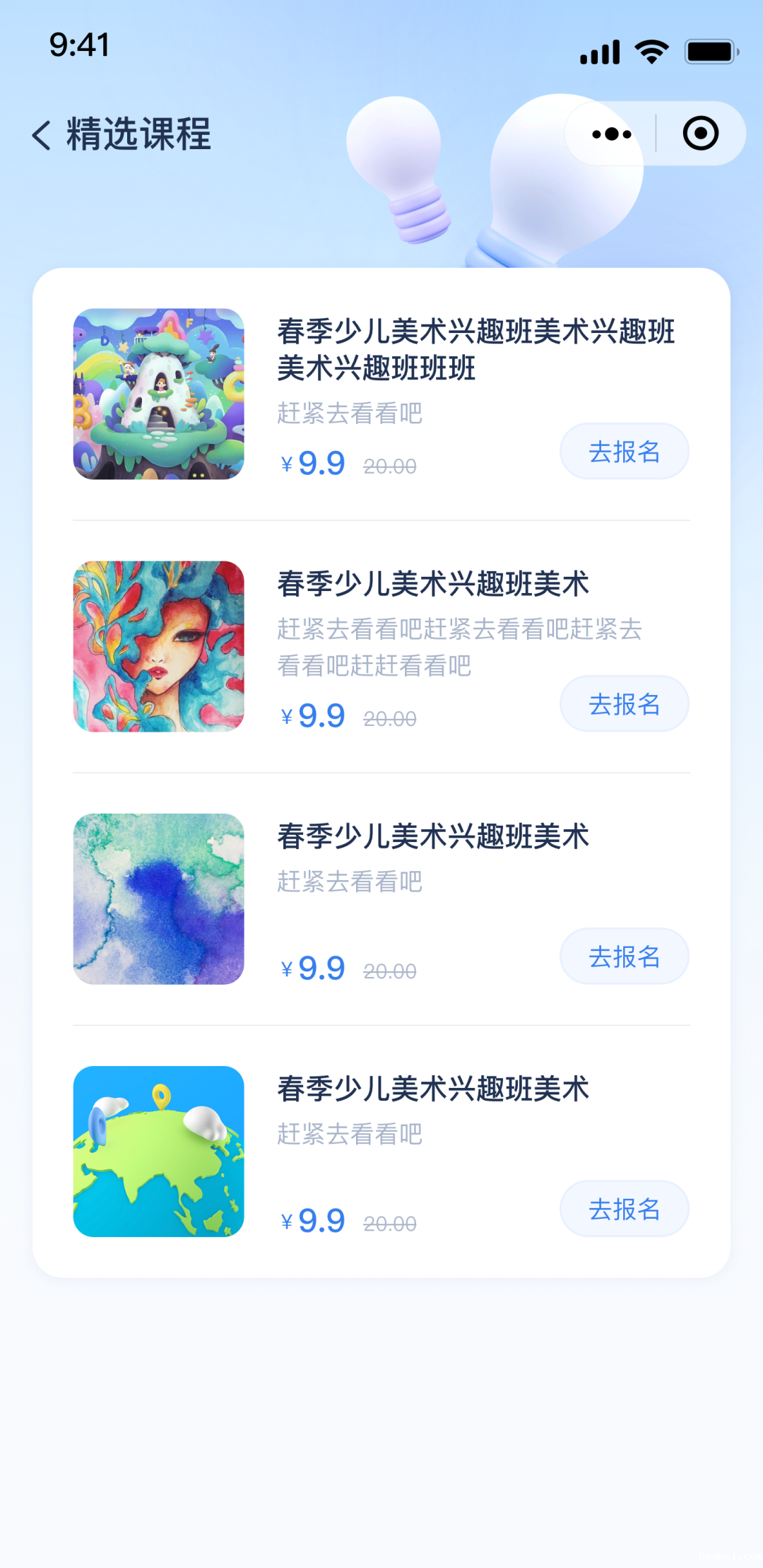This screenshot has width=763, height=1568.
Task: Open the course with the painted girl thumbnail
Action: pyautogui.click(x=159, y=646)
